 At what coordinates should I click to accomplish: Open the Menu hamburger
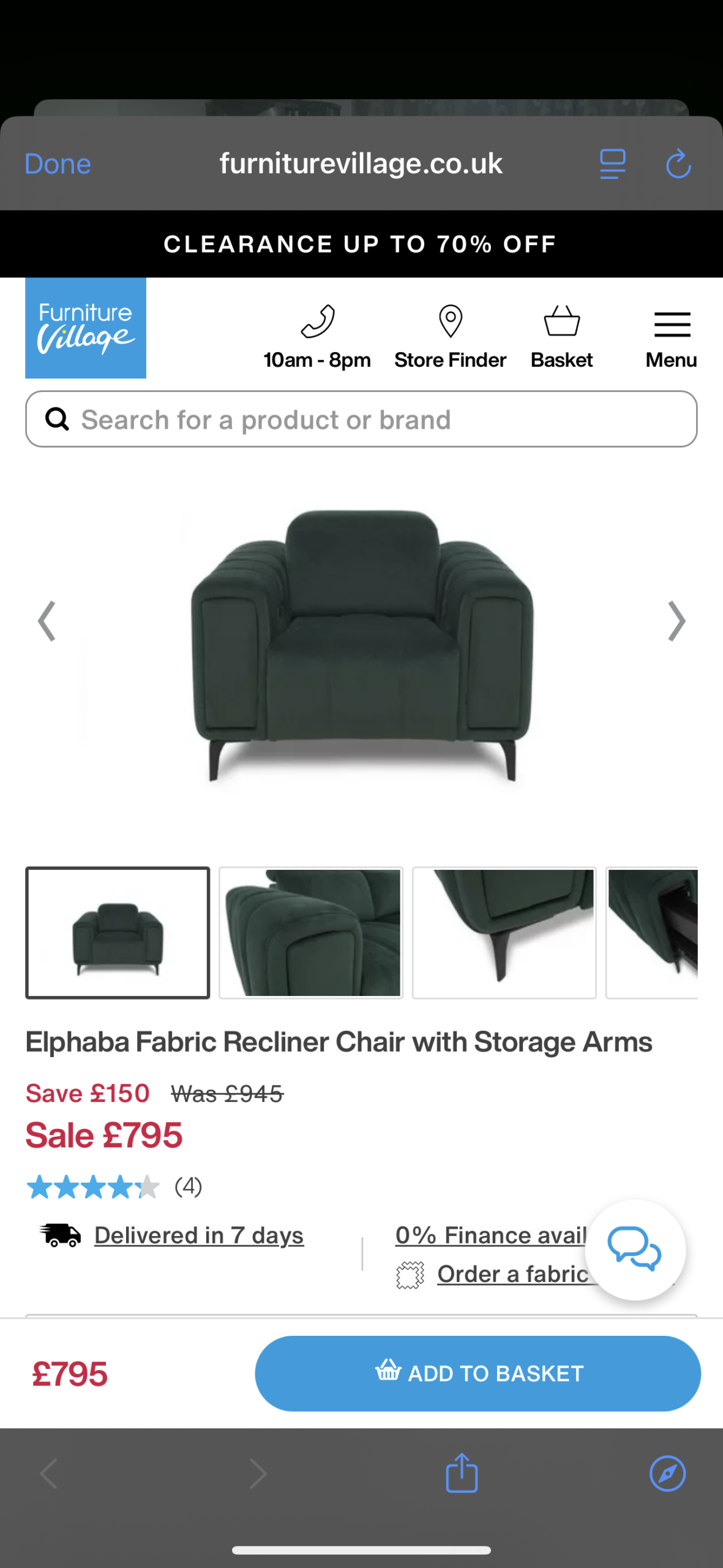click(x=672, y=337)
